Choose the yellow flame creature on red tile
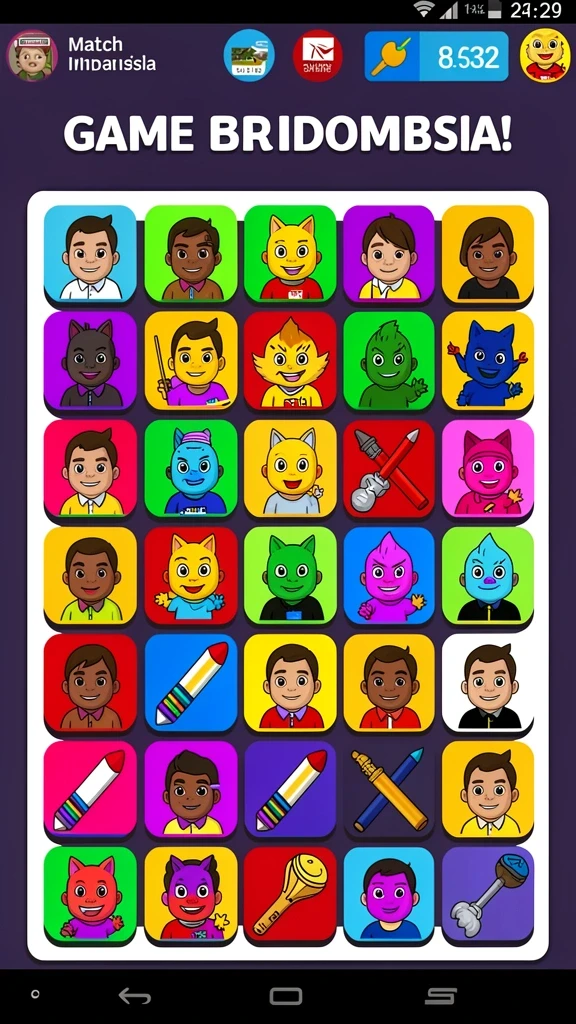 (290, 360)
